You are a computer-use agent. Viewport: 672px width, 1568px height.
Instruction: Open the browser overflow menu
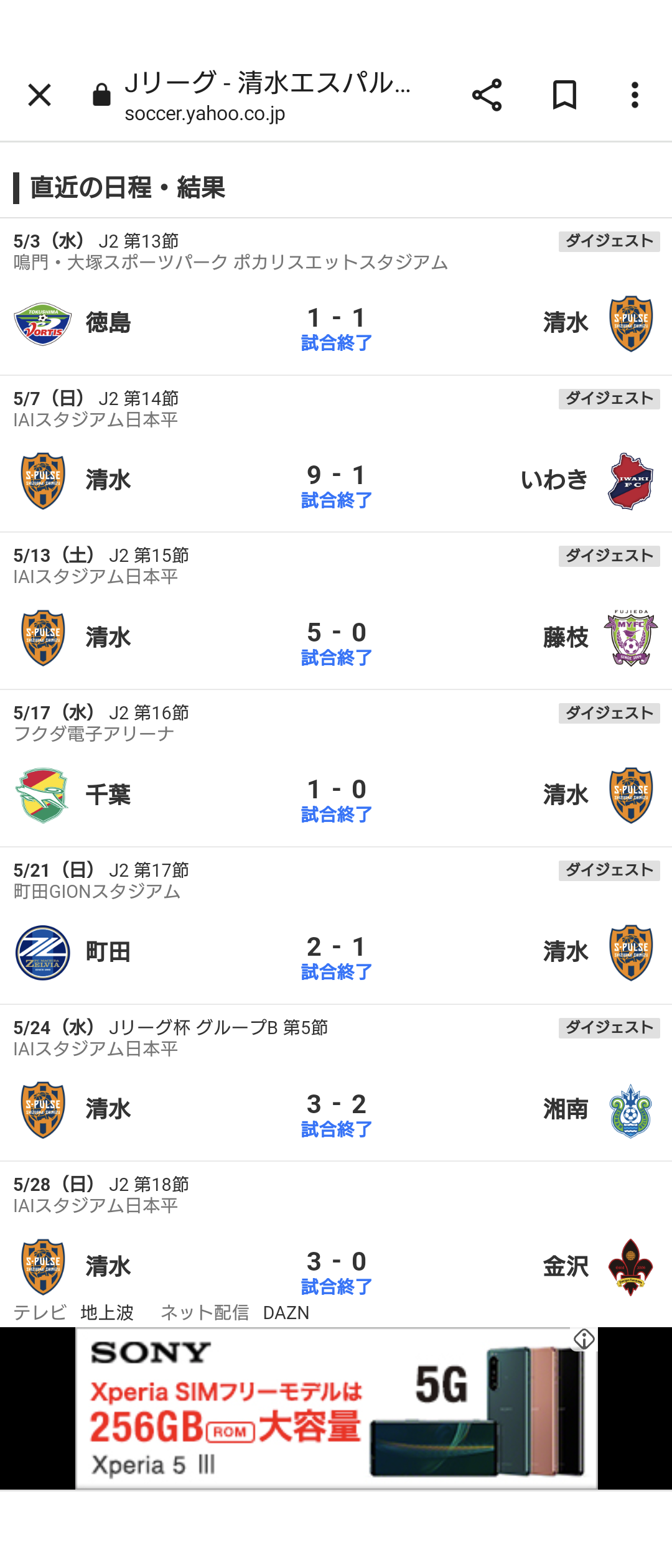click(x=635, y=95)
